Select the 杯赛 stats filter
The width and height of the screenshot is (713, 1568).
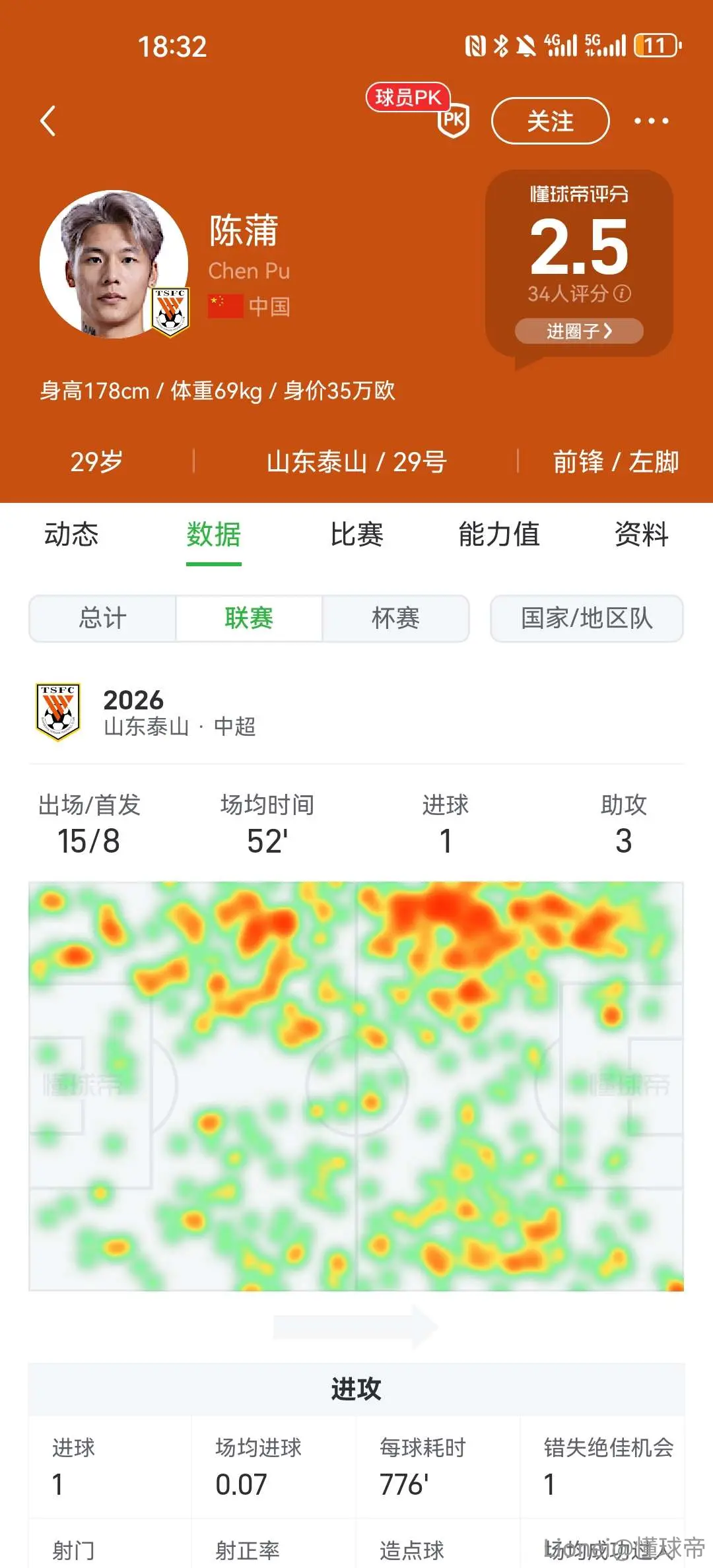395,618
